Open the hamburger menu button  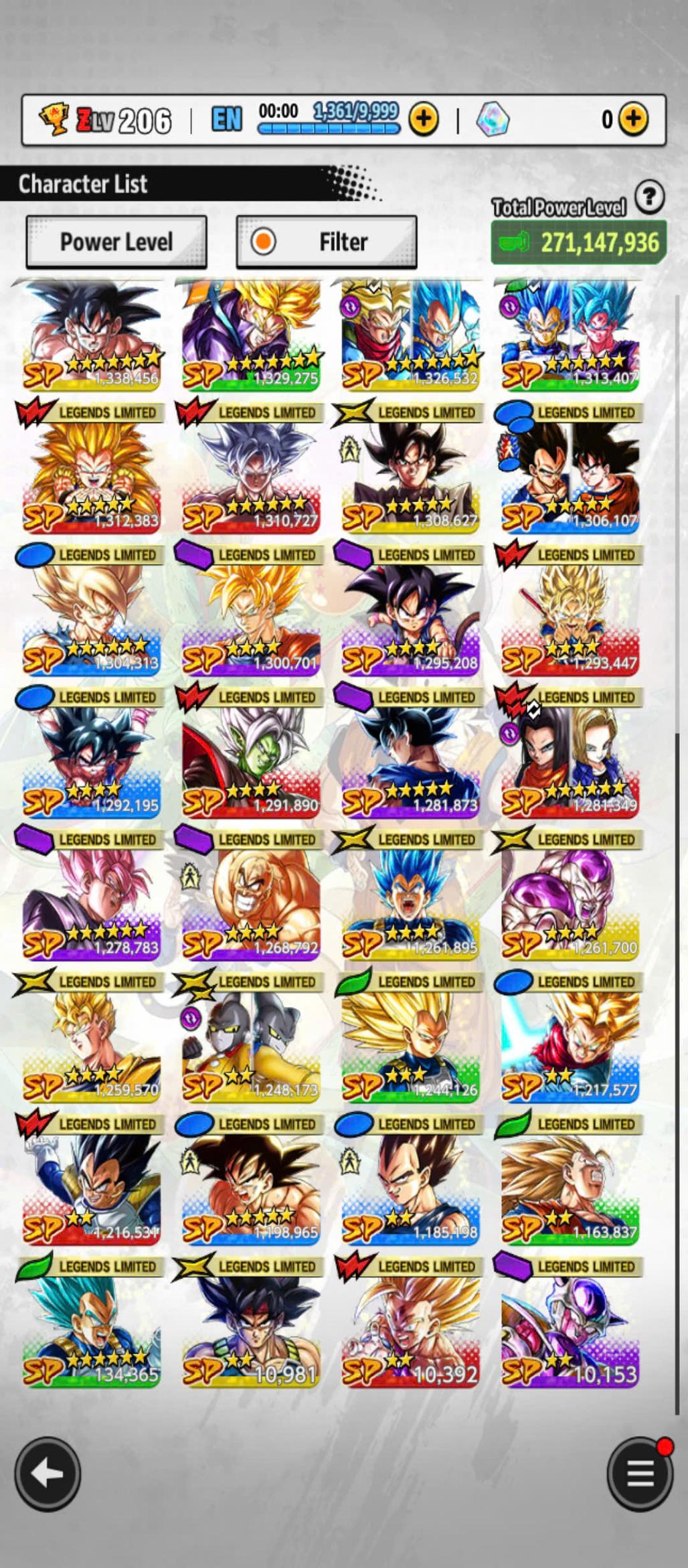640,1473
